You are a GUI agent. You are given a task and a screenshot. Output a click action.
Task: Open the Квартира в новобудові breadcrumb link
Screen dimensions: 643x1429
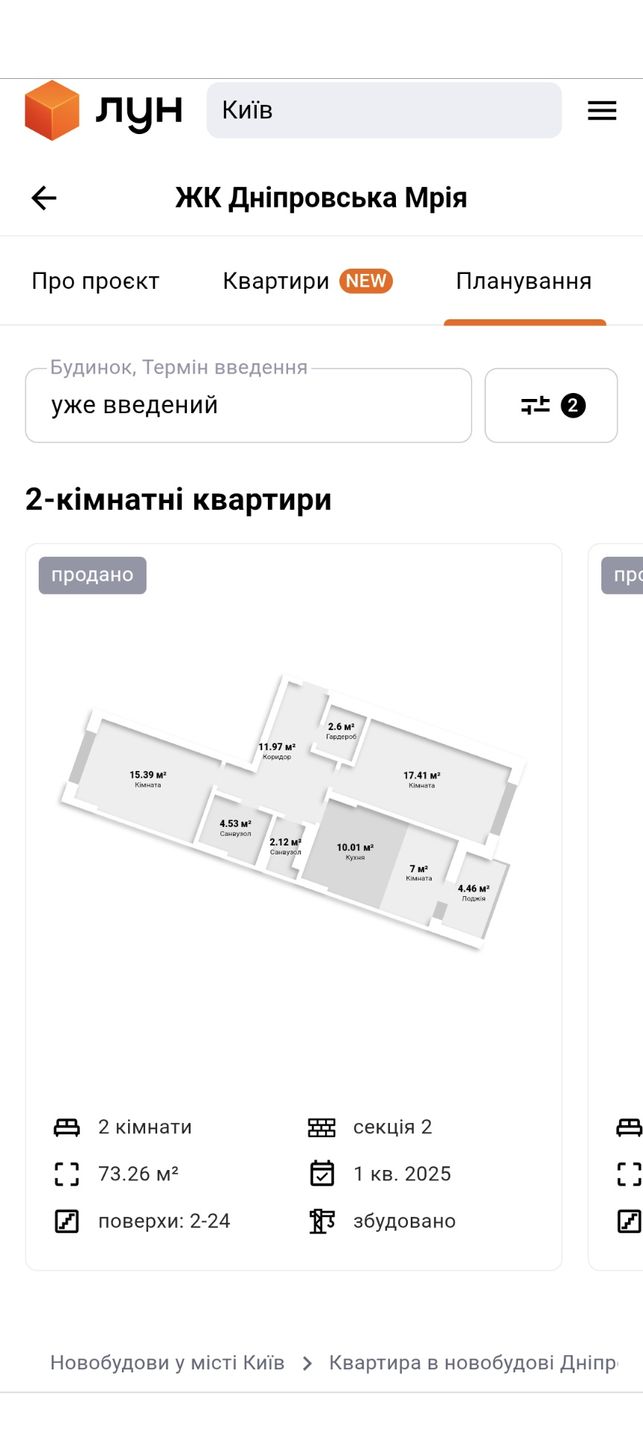click(x=473, y=1363)
